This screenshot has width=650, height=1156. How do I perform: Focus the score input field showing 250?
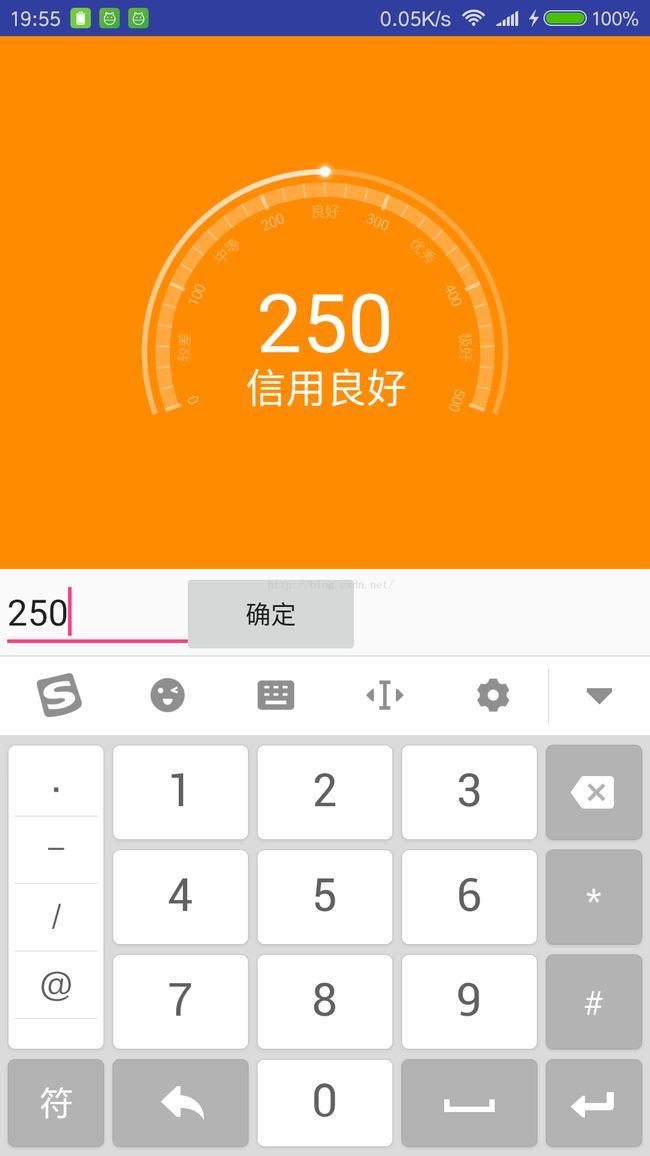(x=97, y=614)
